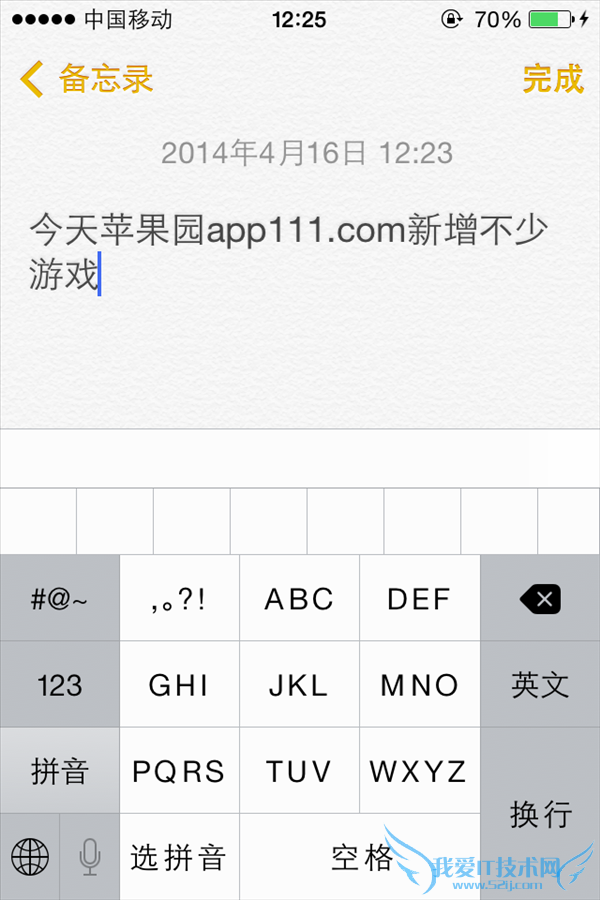Go back to 备忘录 list
Screen dimensions: 600x900
coord(88,78)
